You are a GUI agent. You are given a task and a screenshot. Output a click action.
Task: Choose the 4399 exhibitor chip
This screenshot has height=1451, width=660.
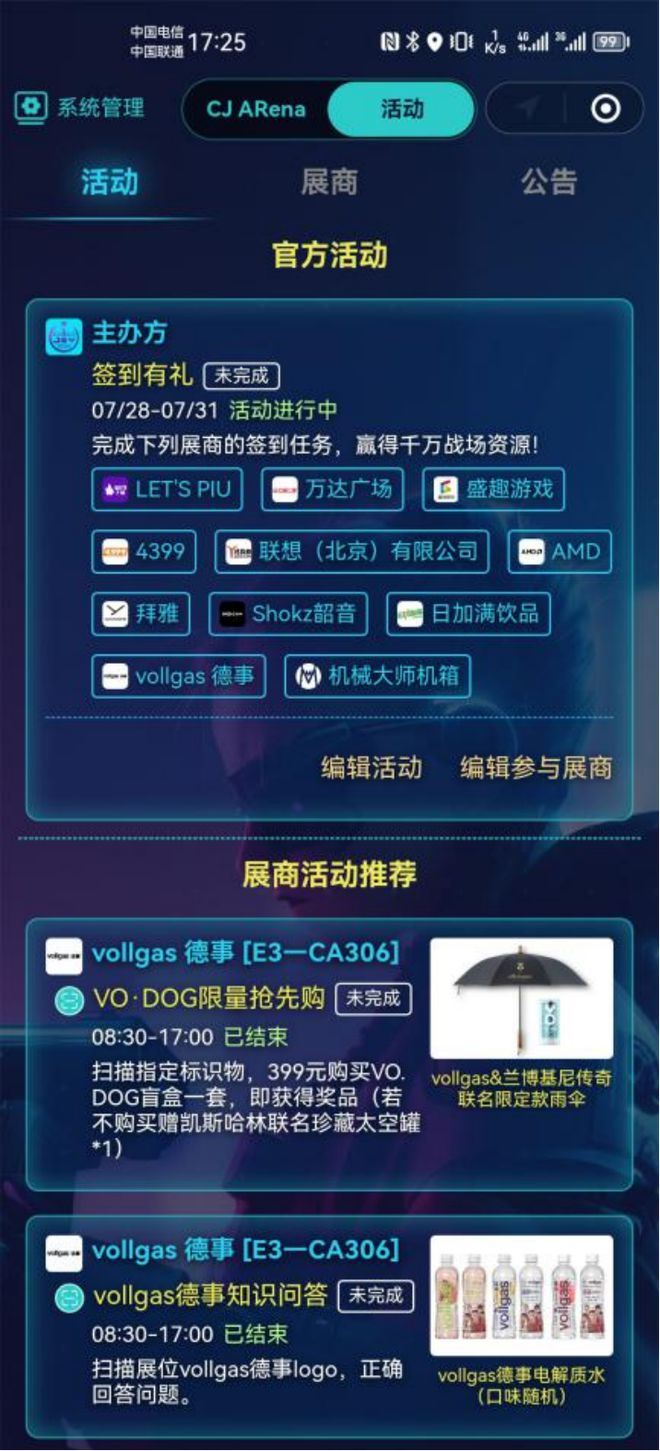(144, 551)
